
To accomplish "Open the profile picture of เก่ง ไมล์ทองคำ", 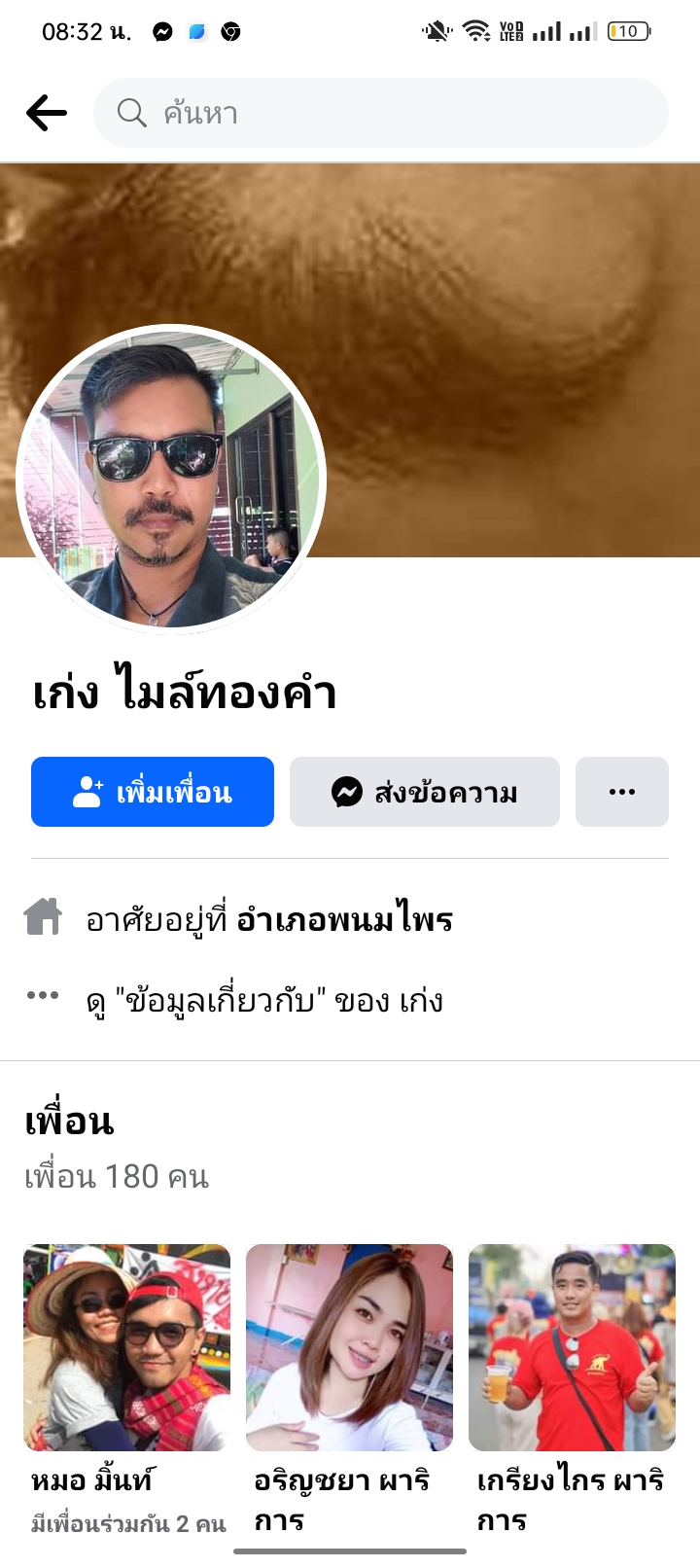I will click(x=171, y=479).
